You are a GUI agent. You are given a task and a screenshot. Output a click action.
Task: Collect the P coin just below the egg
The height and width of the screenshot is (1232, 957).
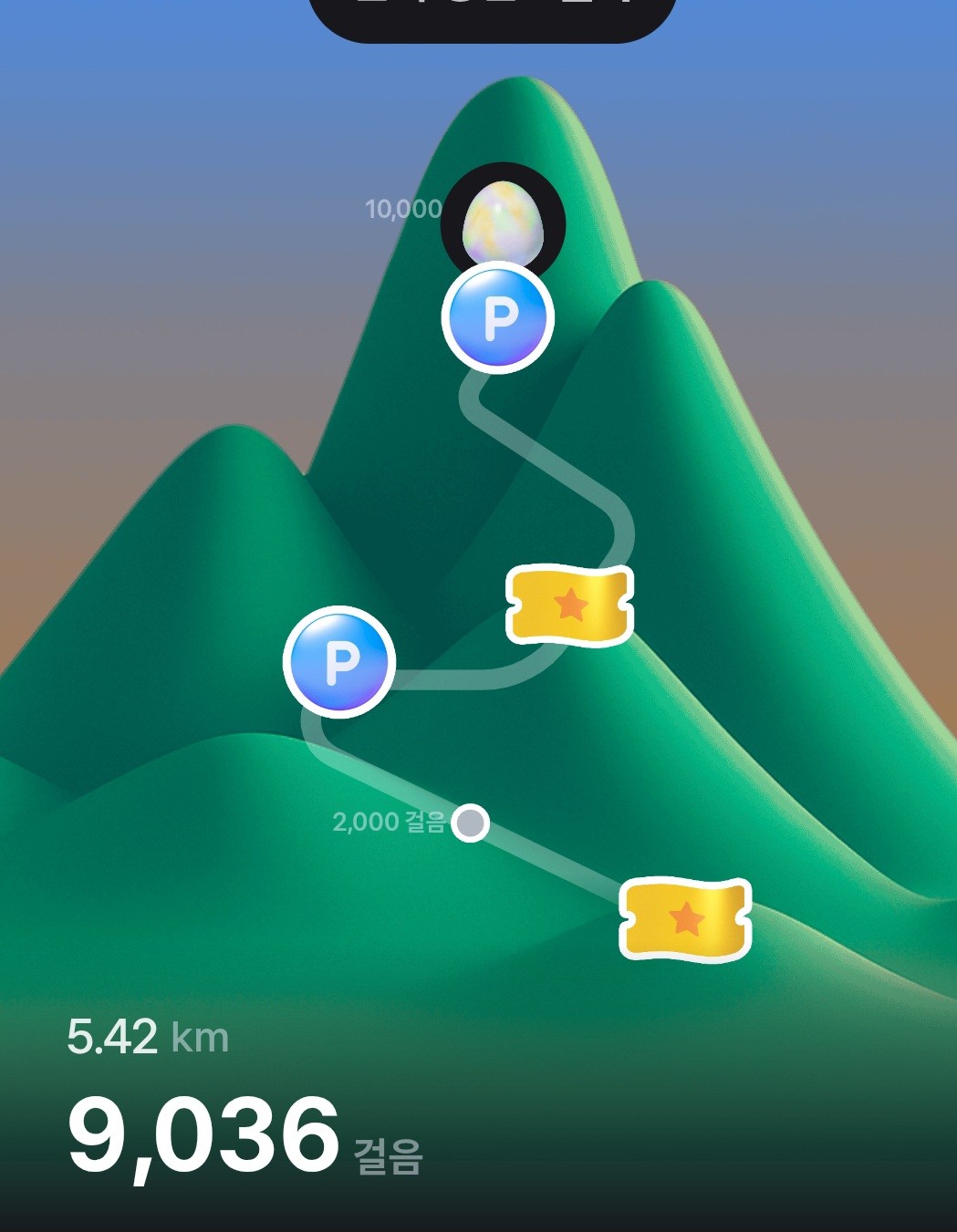(x=498, y=318)
